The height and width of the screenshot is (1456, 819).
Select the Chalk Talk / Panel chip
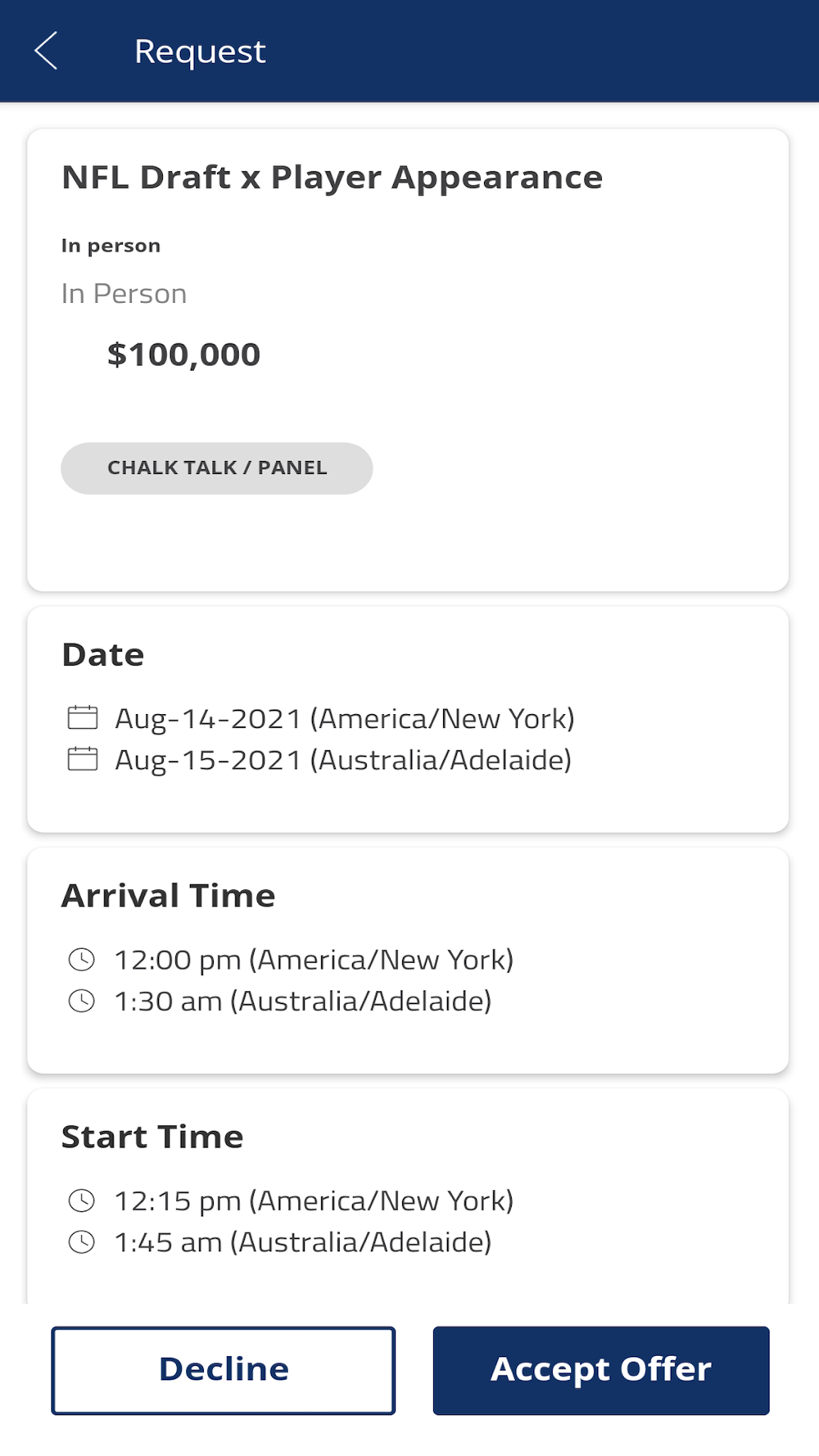click(x=217, y=468)
